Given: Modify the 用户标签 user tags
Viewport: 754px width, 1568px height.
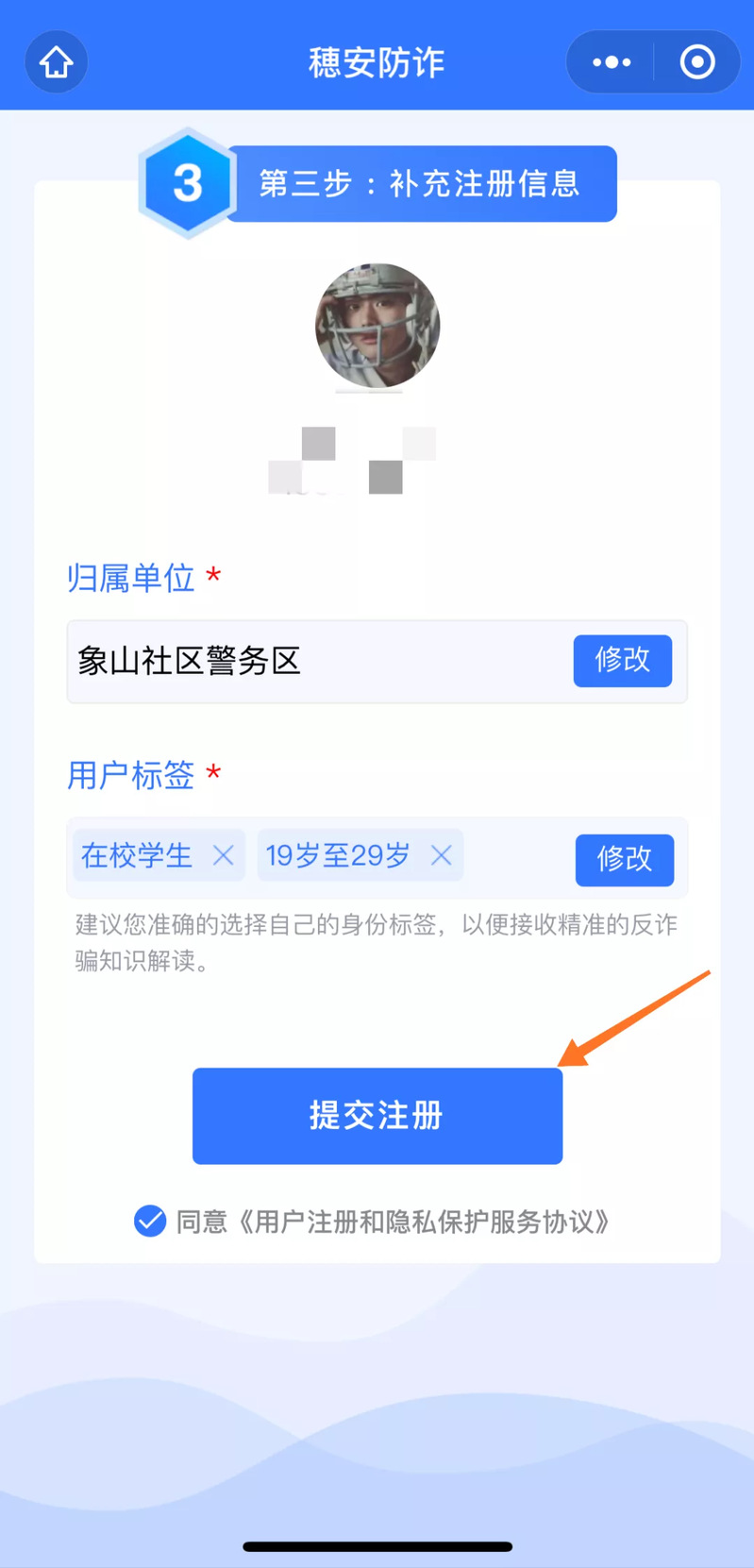Looking at the screenshot, I should click(624, 859).
